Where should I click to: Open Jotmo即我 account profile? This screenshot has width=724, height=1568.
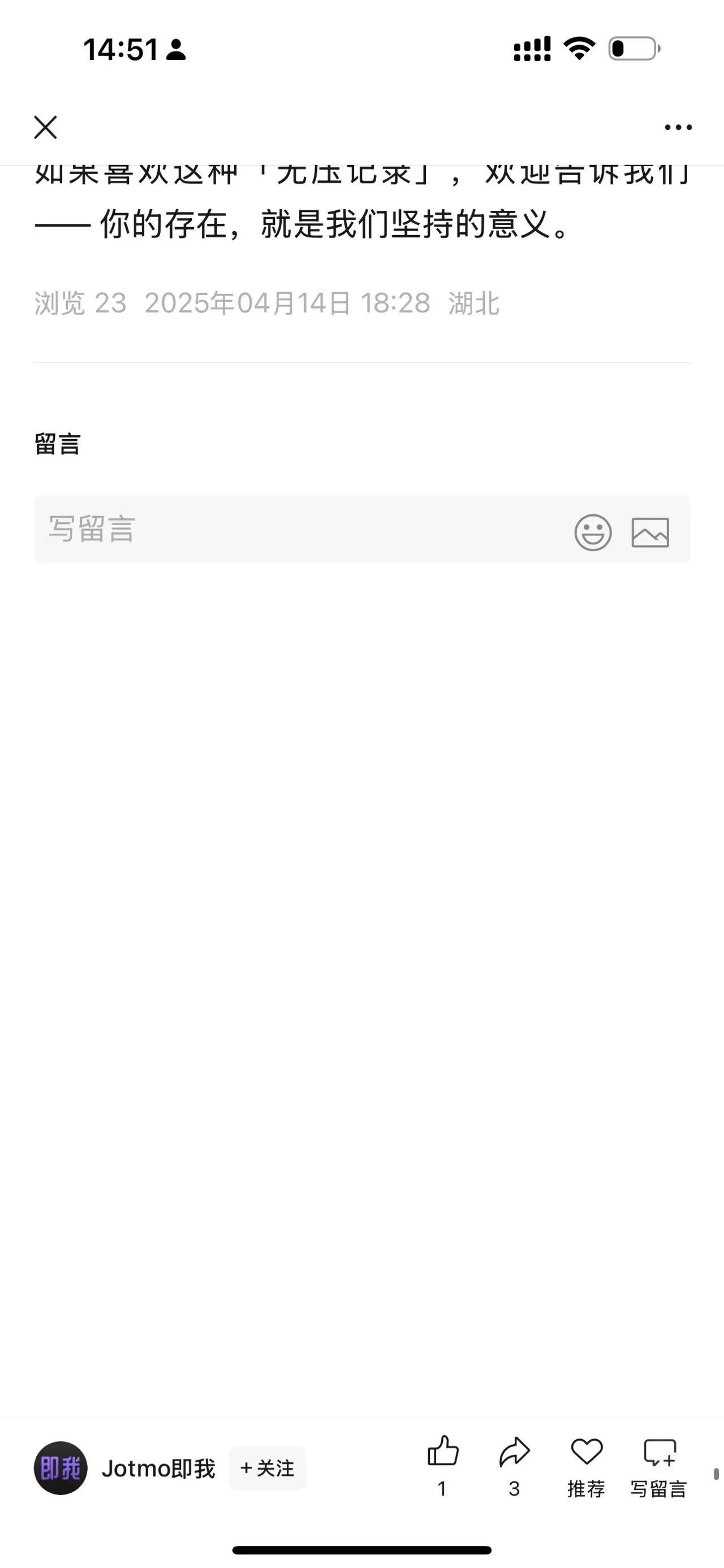(x=124, y=1468)
